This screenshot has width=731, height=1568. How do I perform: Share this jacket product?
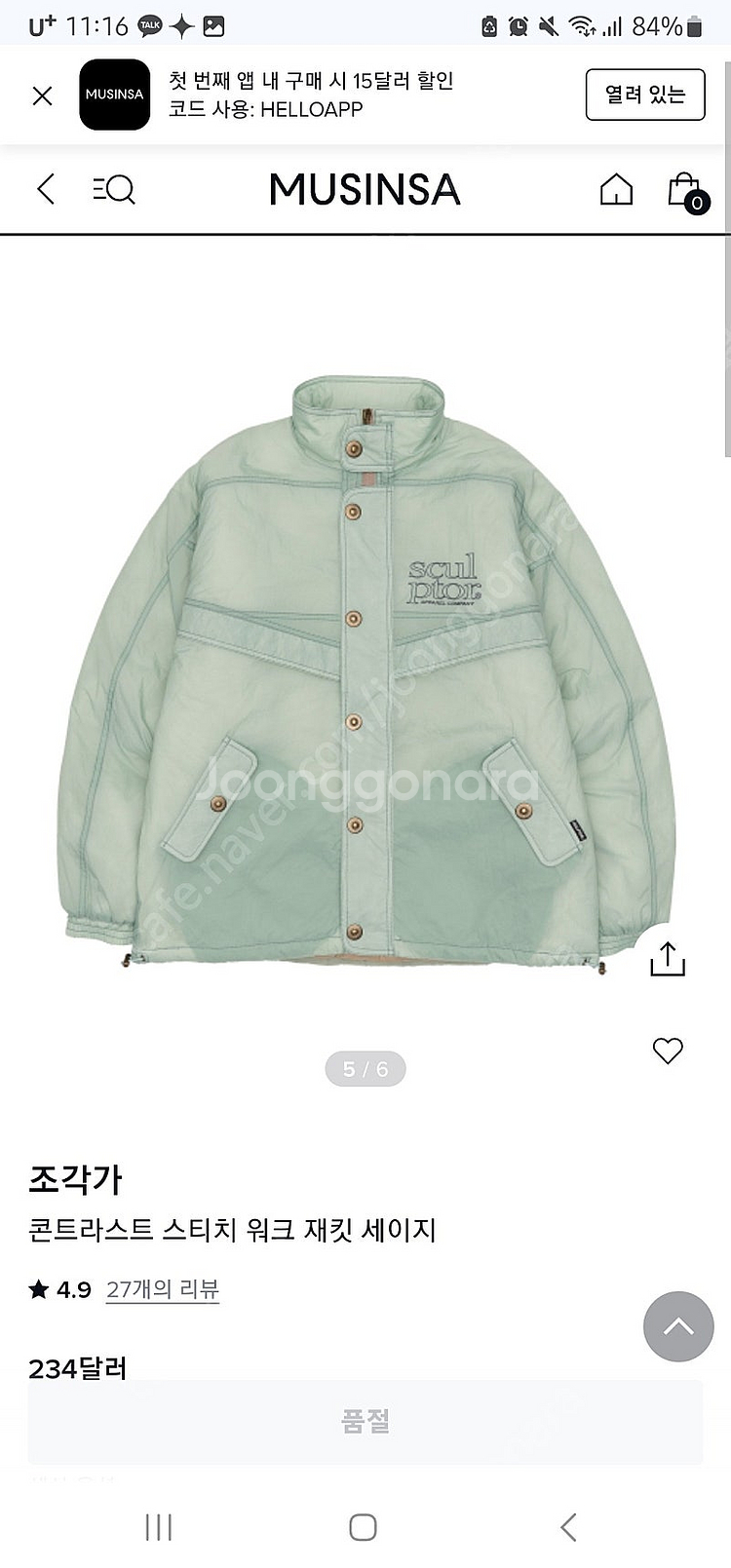click(x=668, y=958)
